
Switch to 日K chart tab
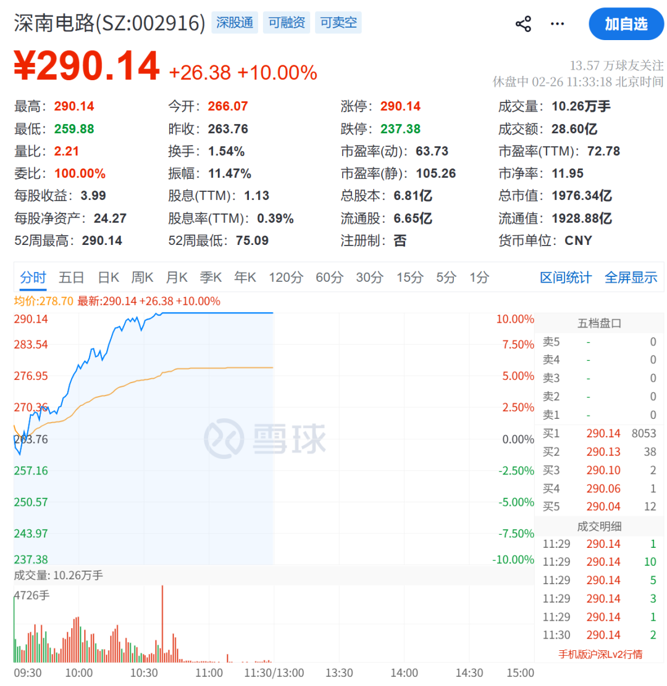click(x=108, y=277)
